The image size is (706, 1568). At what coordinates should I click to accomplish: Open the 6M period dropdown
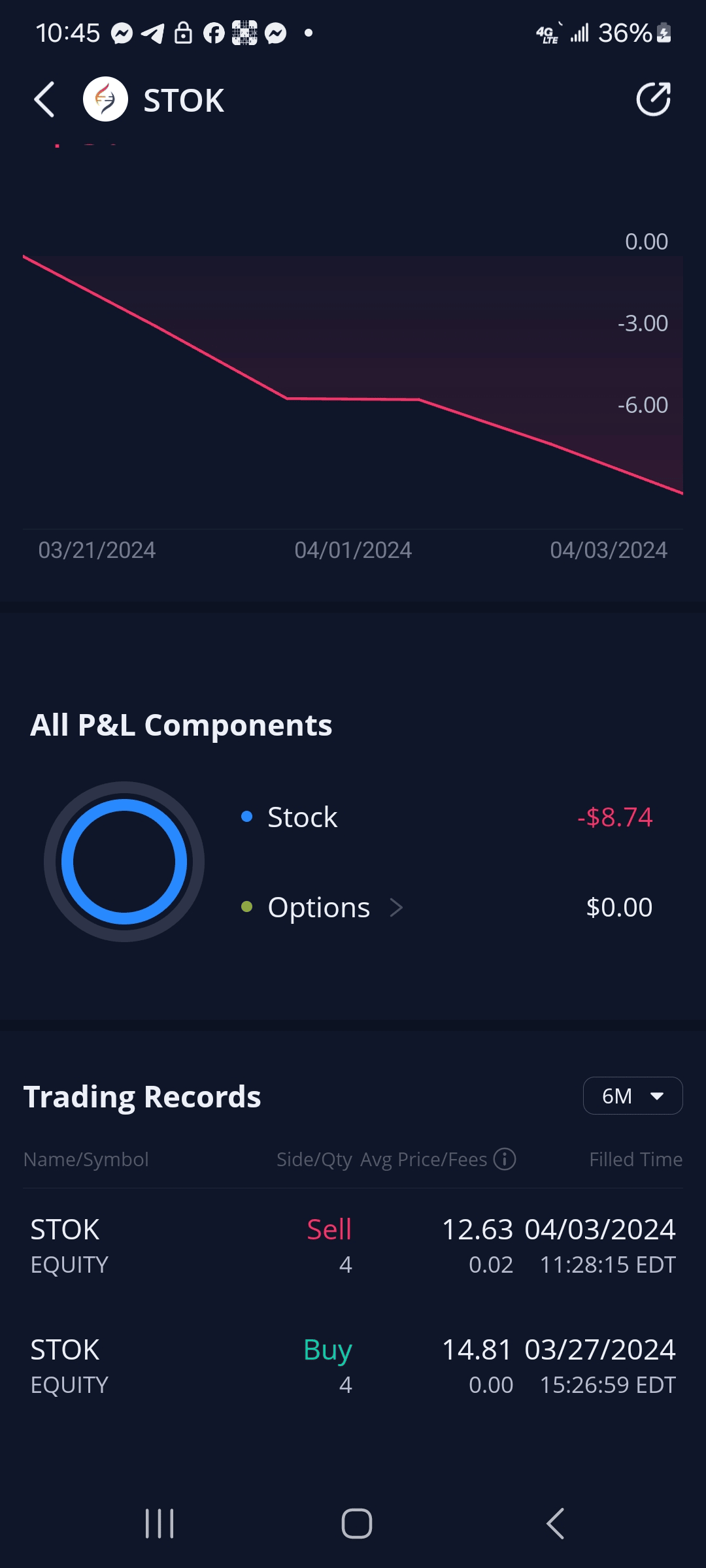tap(632, 1096)
